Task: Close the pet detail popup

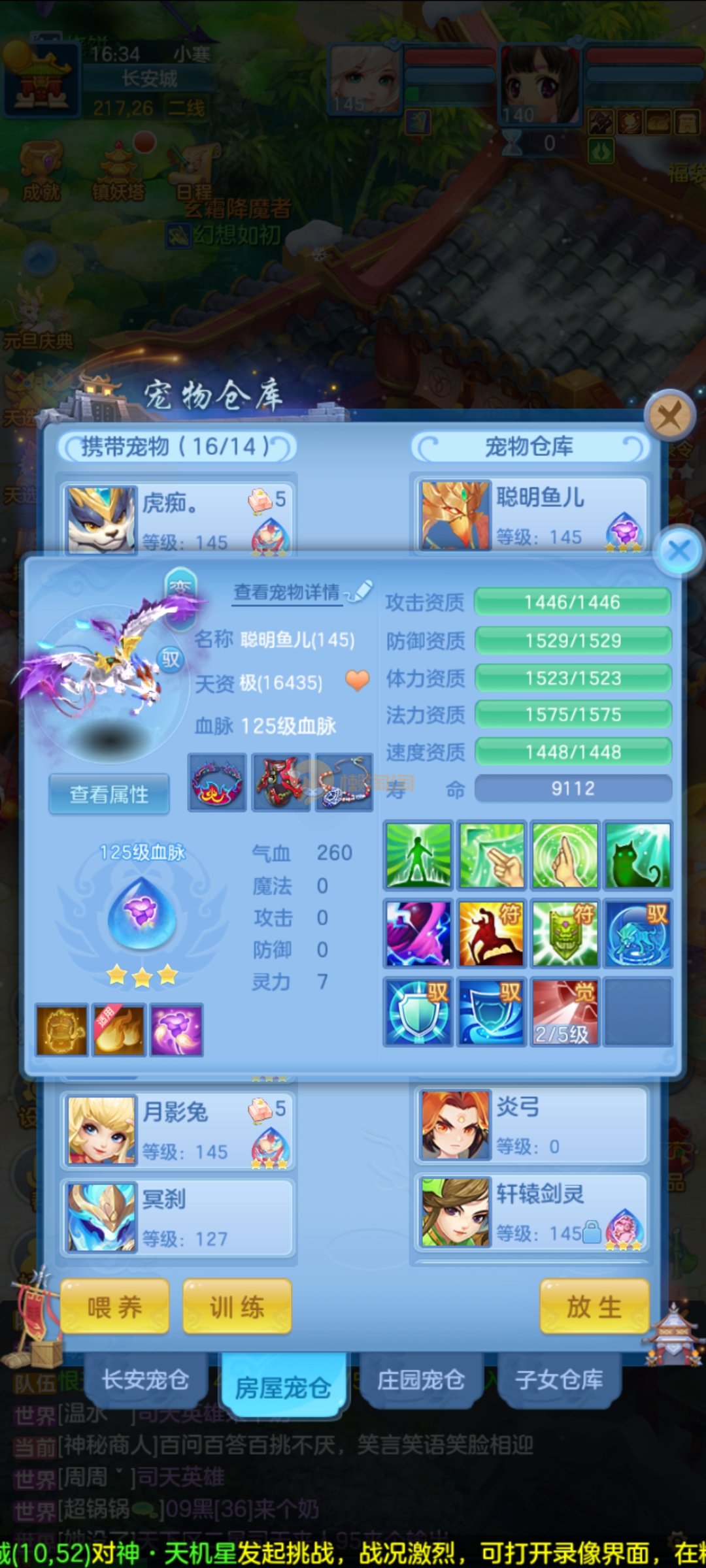Action: click(x=679, y=551)
